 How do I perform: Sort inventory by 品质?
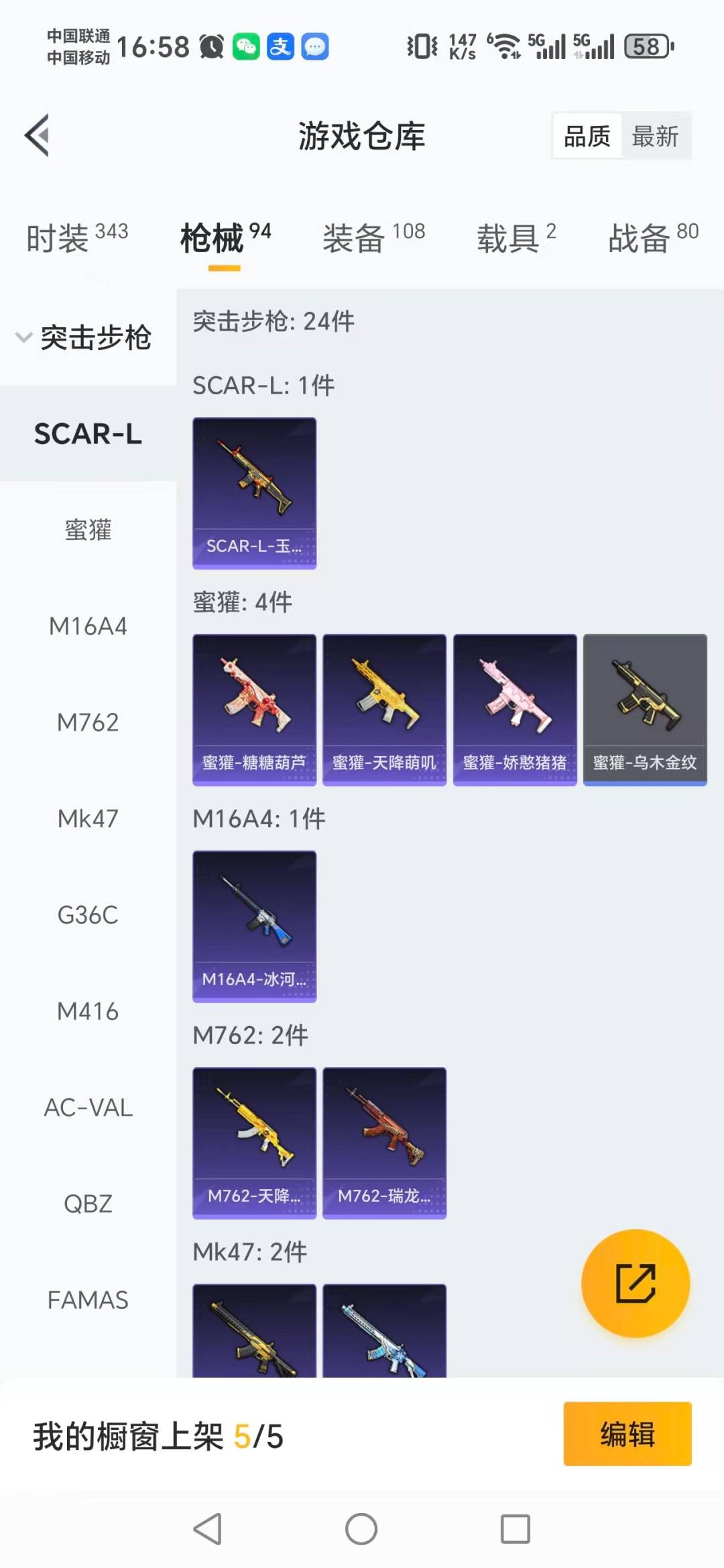tap(587, 136)
